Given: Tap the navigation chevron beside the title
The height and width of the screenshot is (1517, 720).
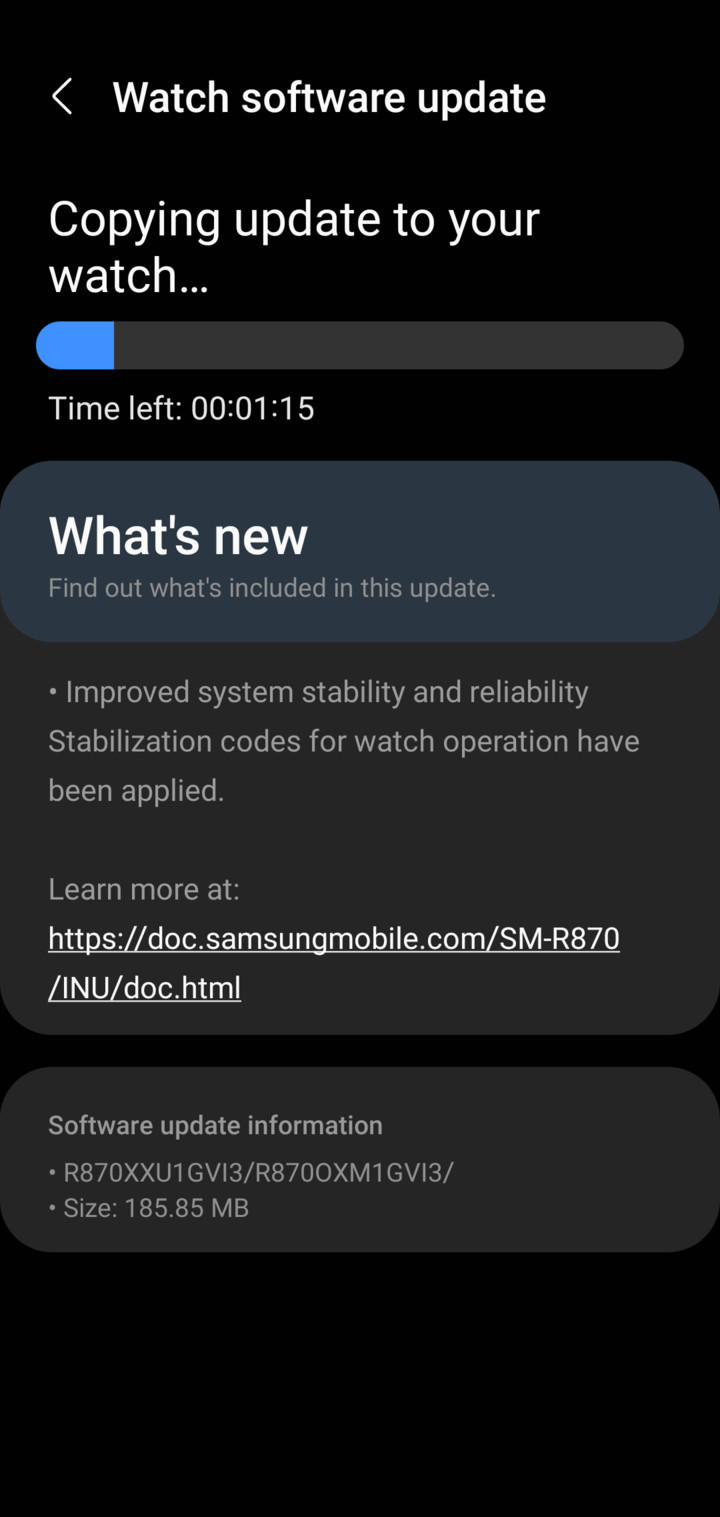Looking at the screenshot, I should pyautogui.click(x=62, y=97).
